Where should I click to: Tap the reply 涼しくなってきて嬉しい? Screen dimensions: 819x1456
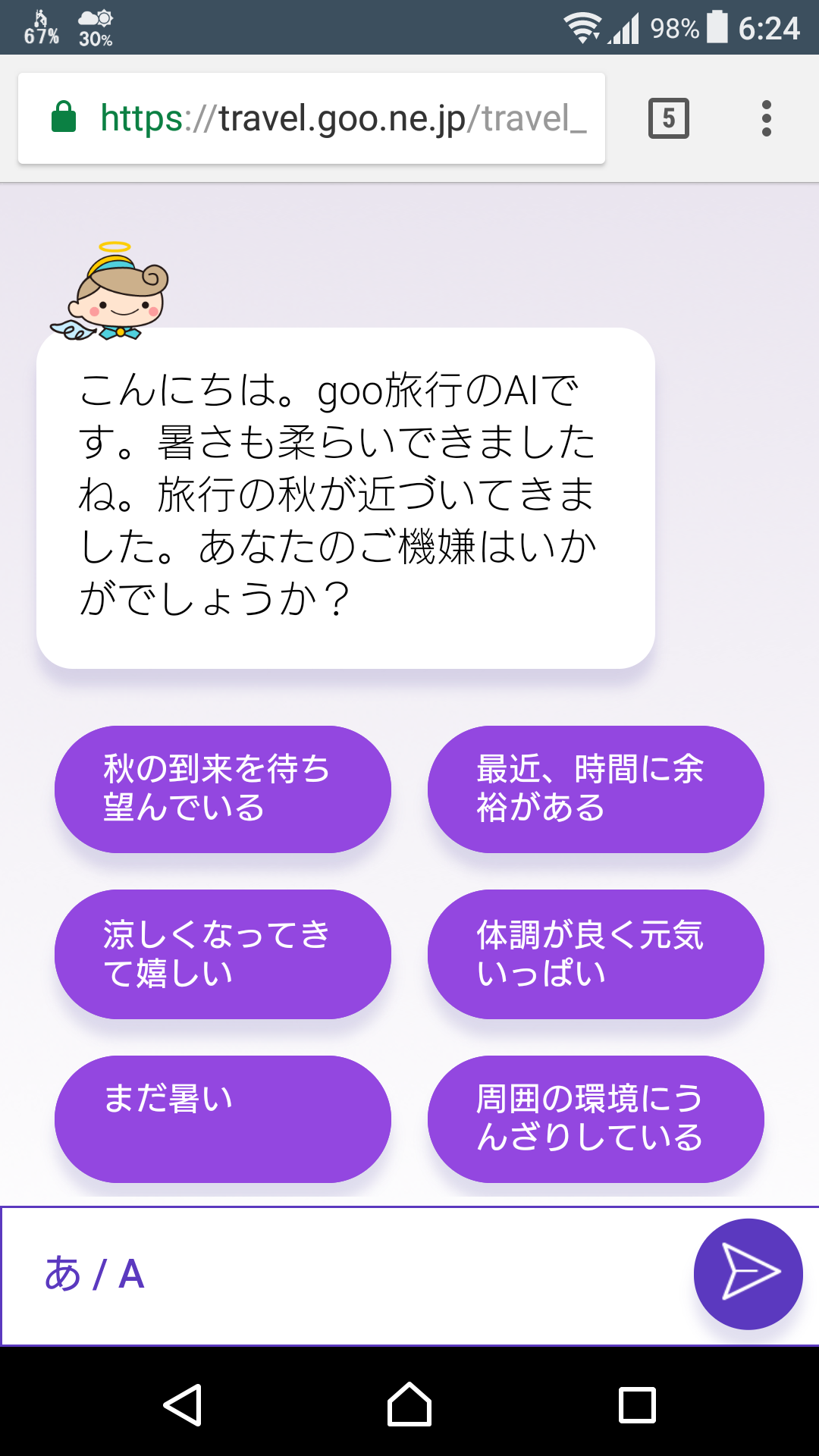223,954
